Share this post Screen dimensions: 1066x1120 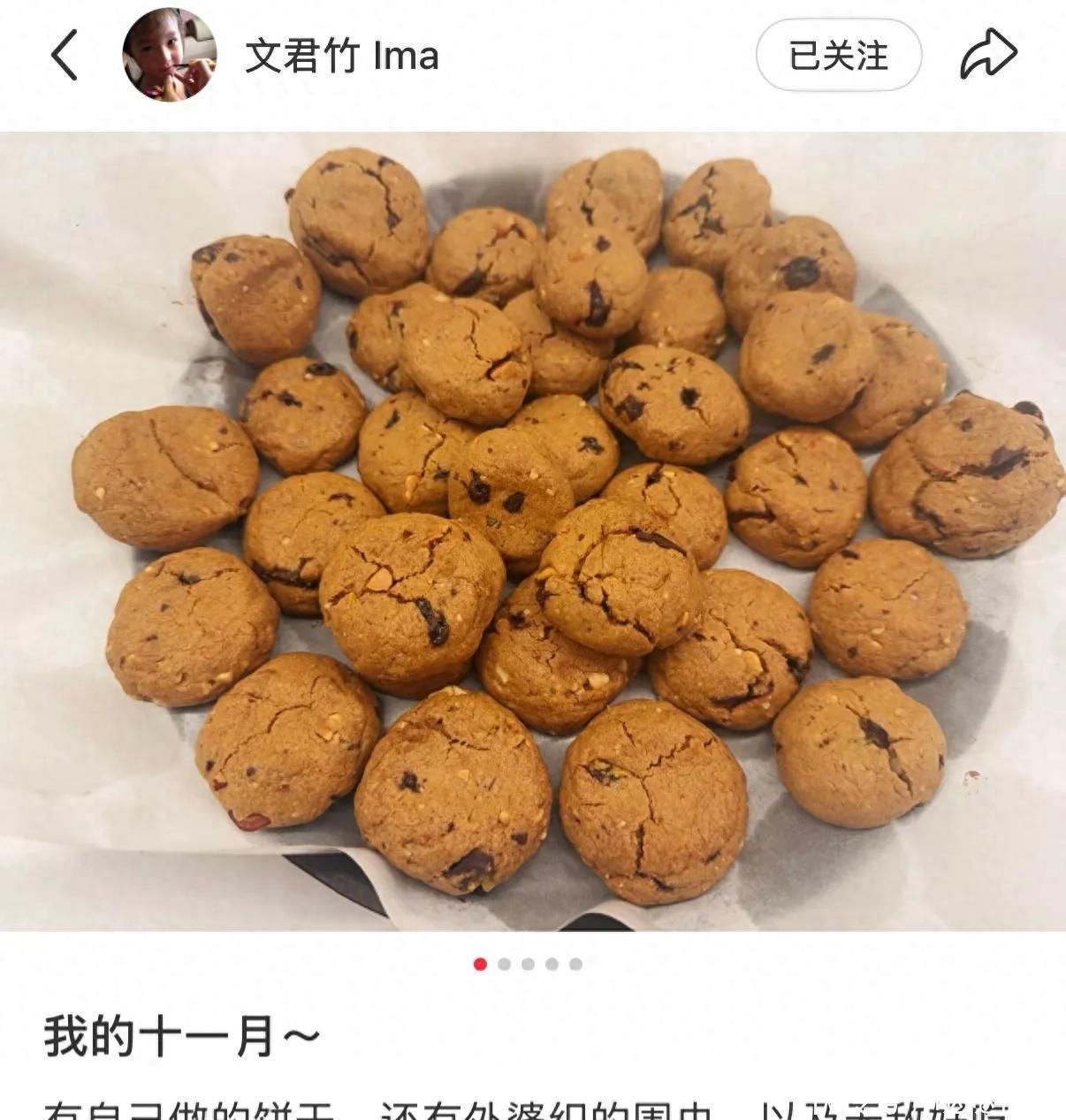click(x=988, y=55)
